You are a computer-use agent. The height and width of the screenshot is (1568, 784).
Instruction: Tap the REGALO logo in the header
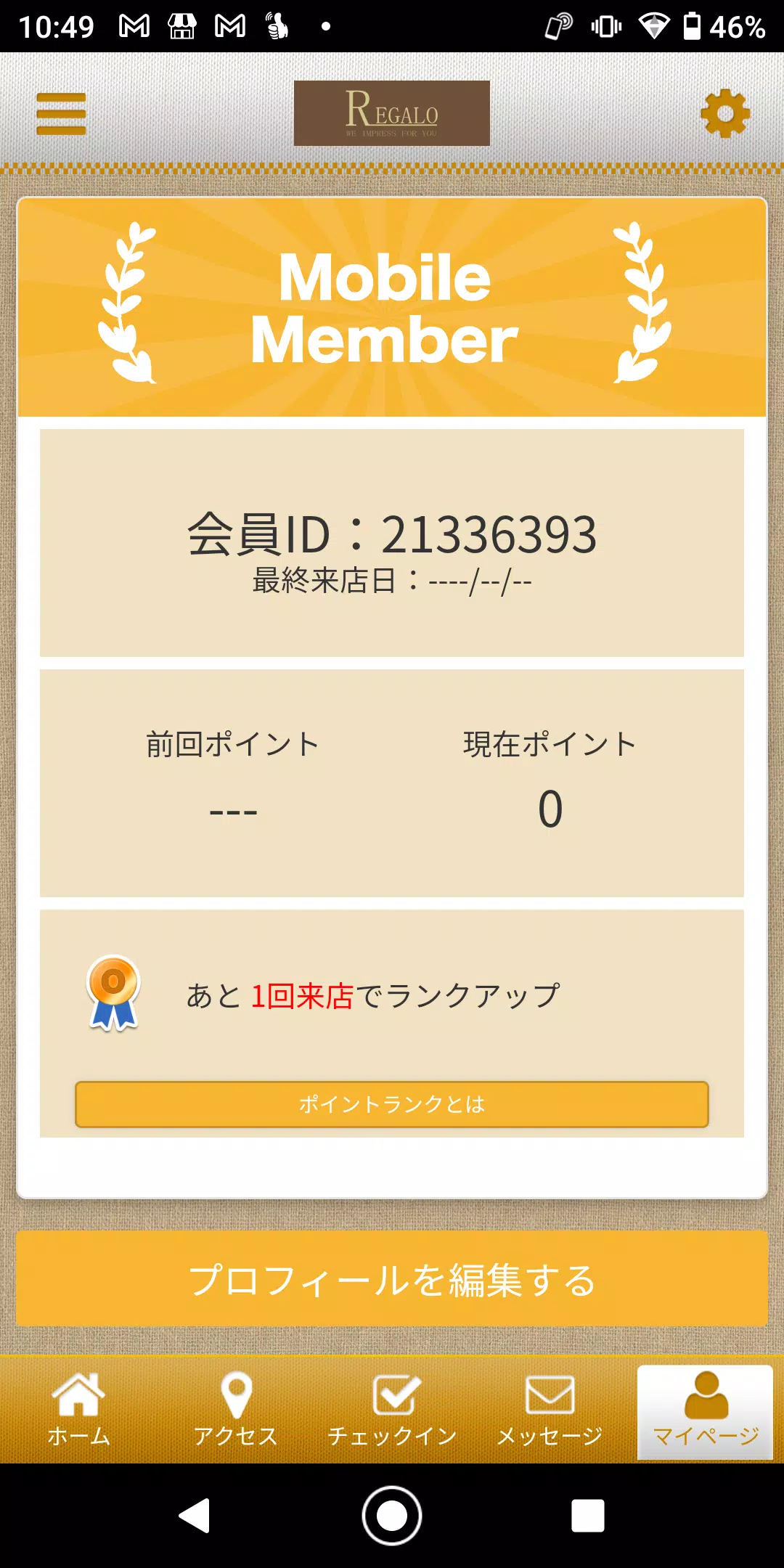point(391,113)
